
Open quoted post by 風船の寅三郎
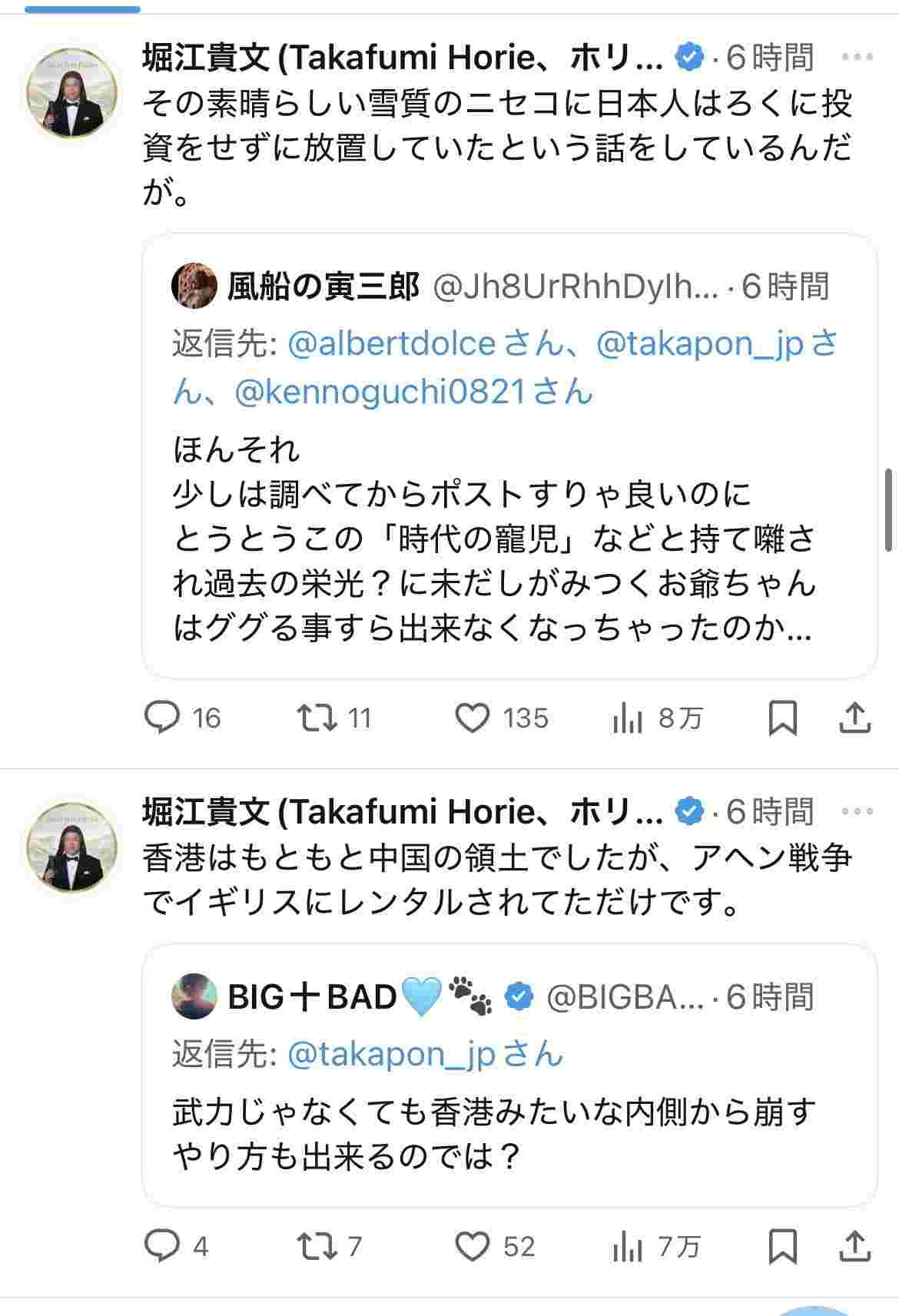(492, 538)
